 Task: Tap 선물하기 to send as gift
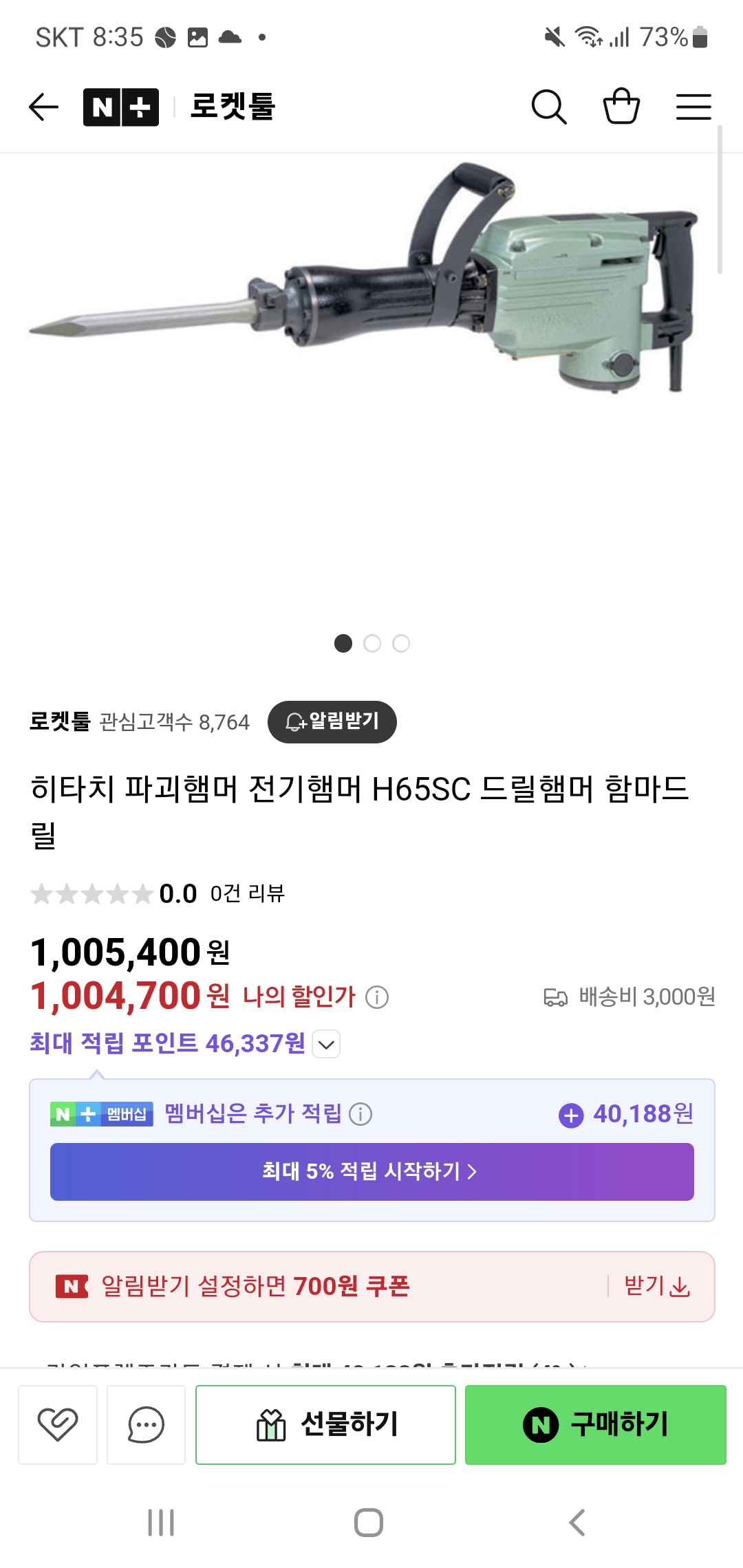click(326, 1424)
